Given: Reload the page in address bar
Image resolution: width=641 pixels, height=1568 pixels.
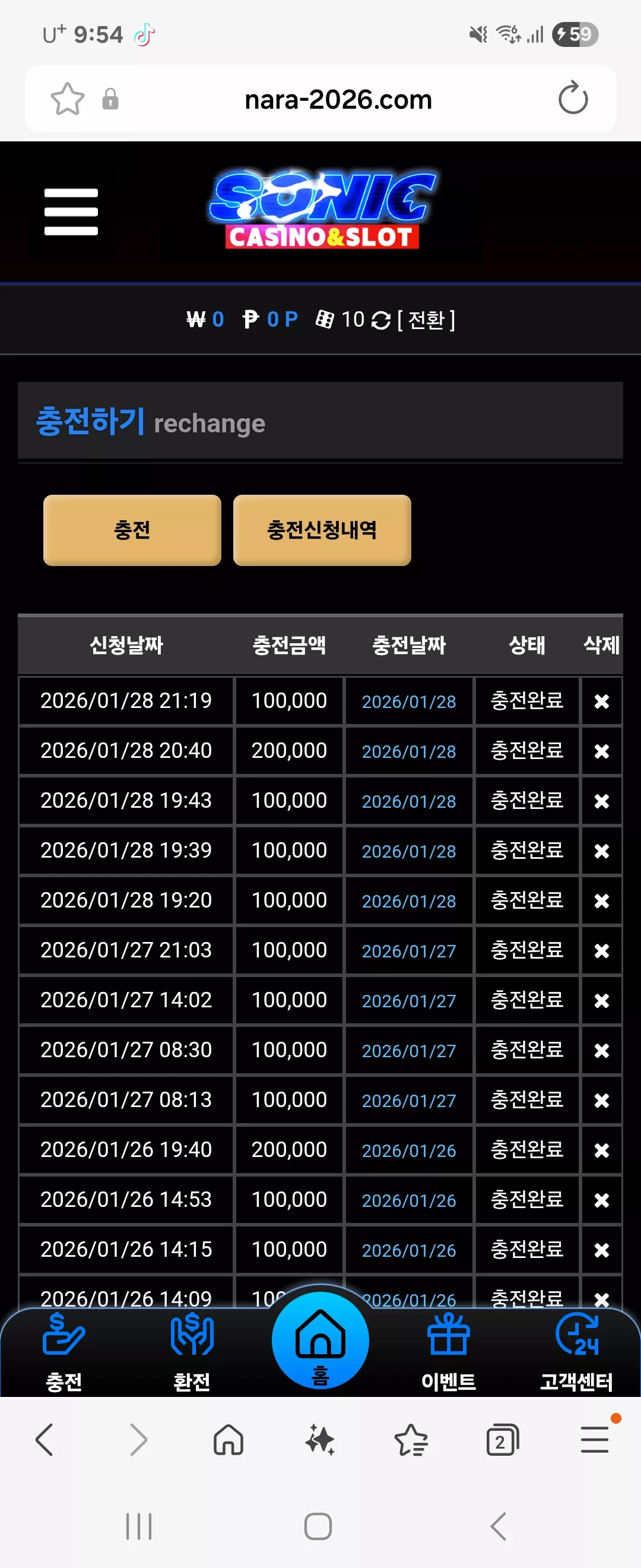Looking at the screenshot, I should [x=573, y=99].
